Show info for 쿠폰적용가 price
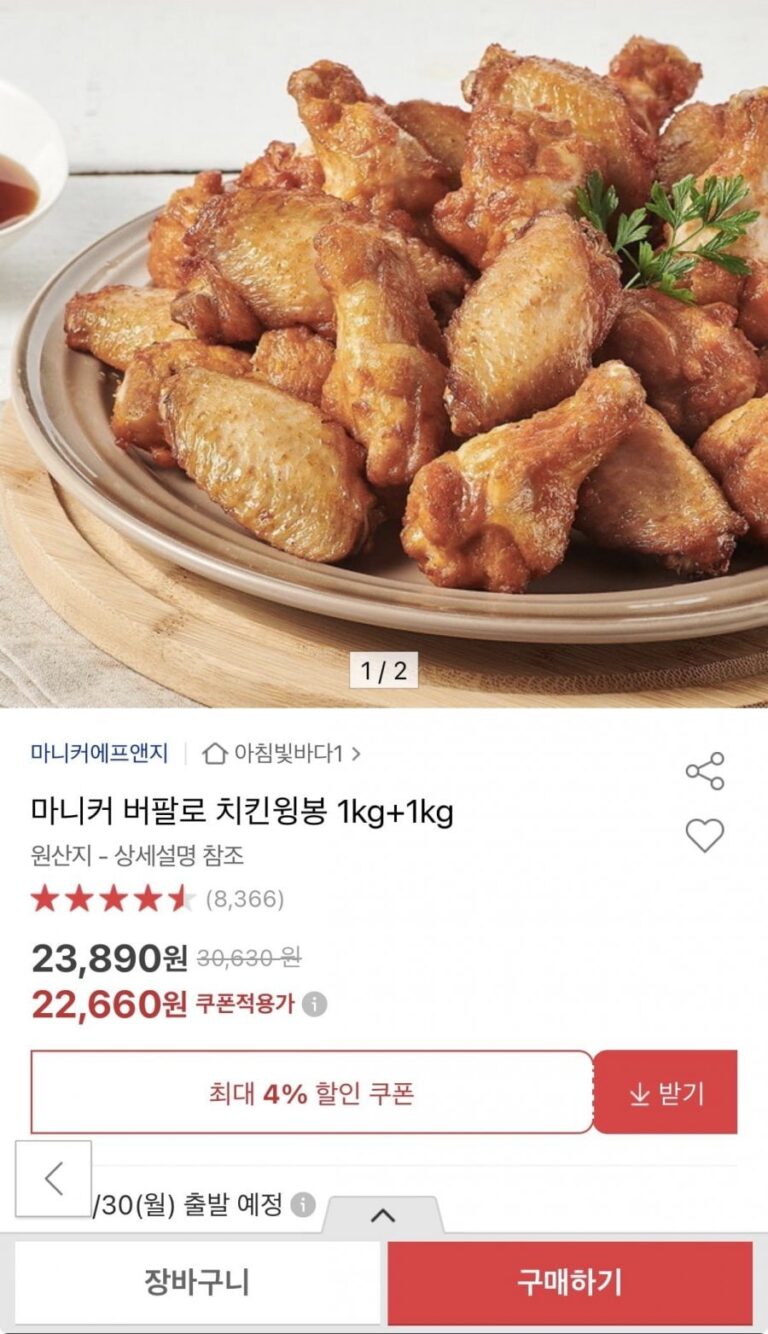Screen dimensions: 768x1334 [314, 1004]
